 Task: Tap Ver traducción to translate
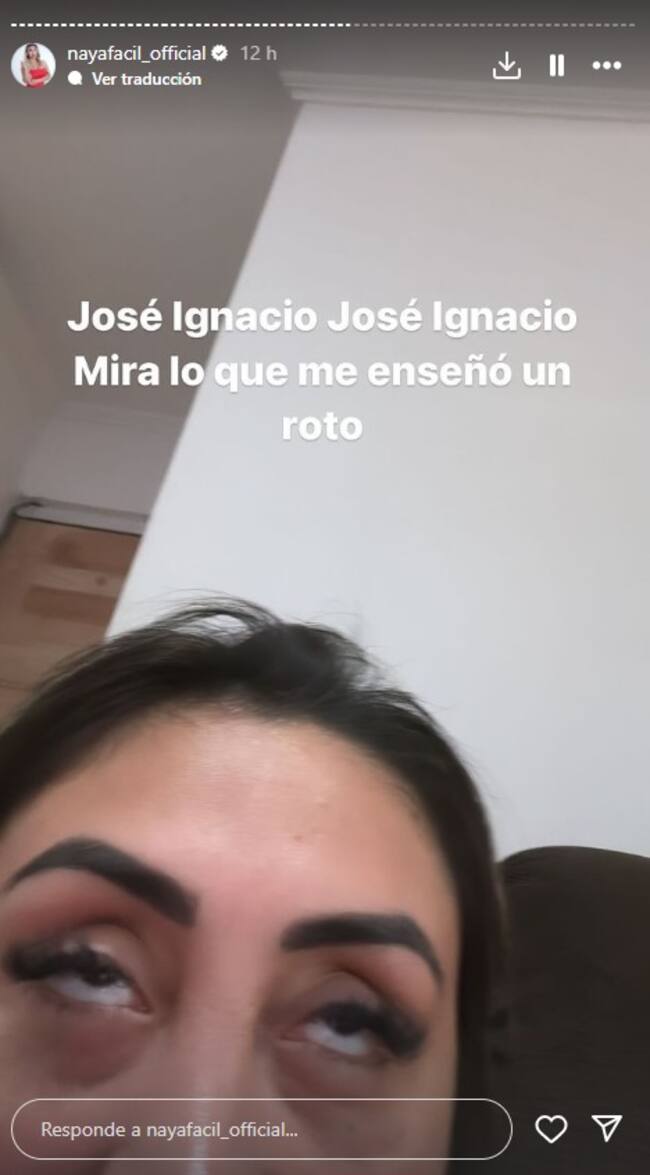point(145,79)
